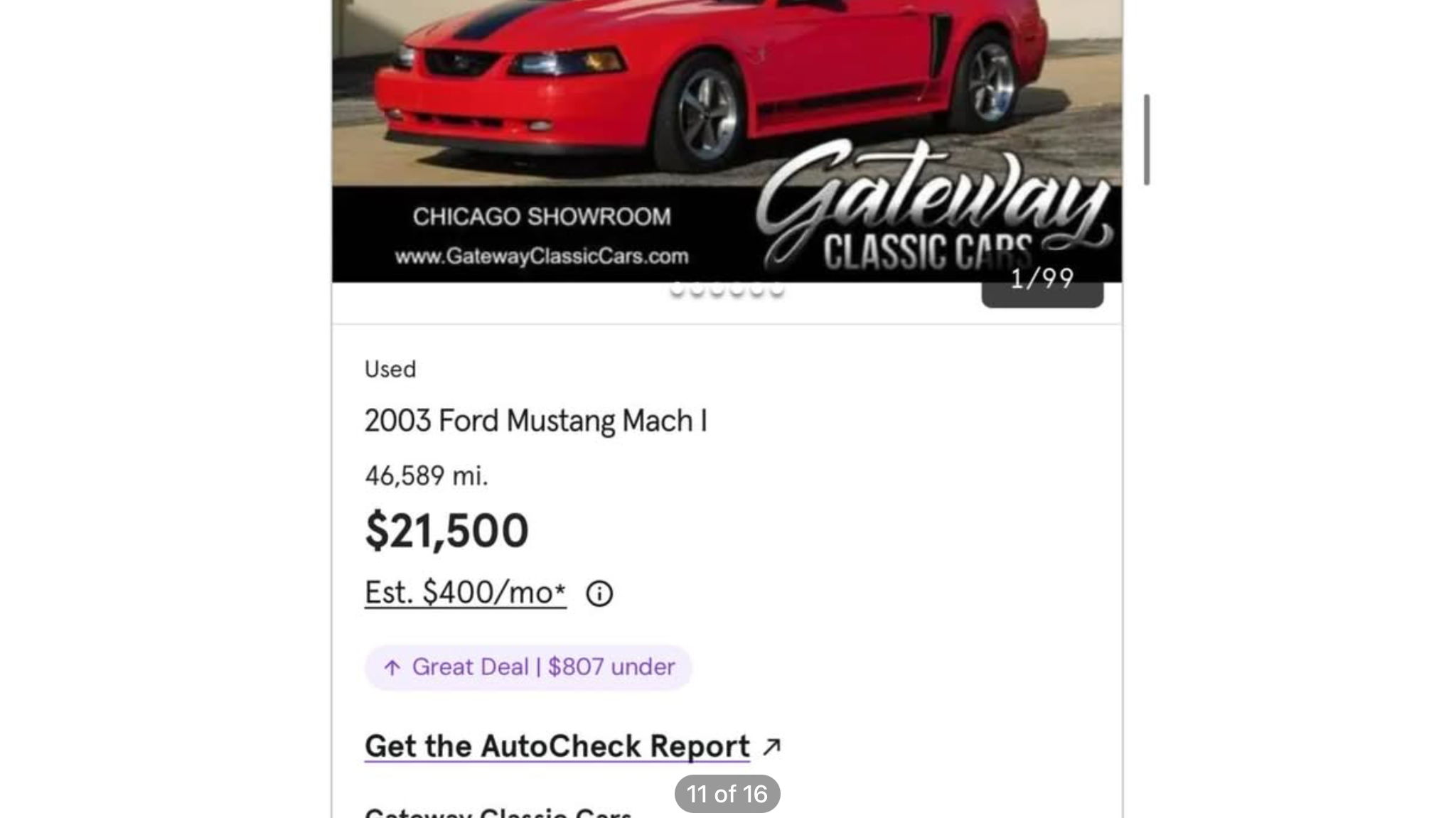Tap the Great Deal $807 under badge

pos(528,667)
